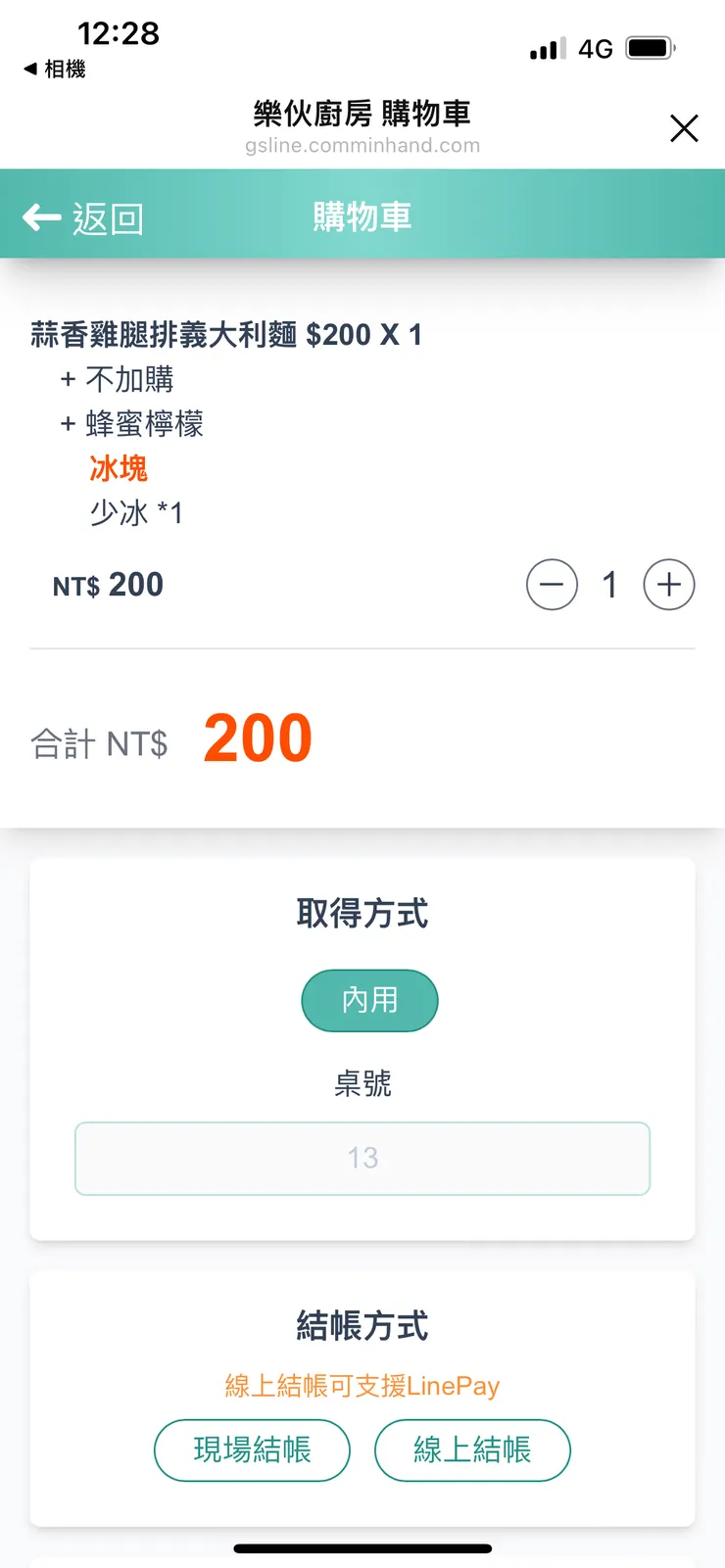Click the 桌號 table number input field
The height and width of the screenshot is (1568, 725).
pos(362,1158)
